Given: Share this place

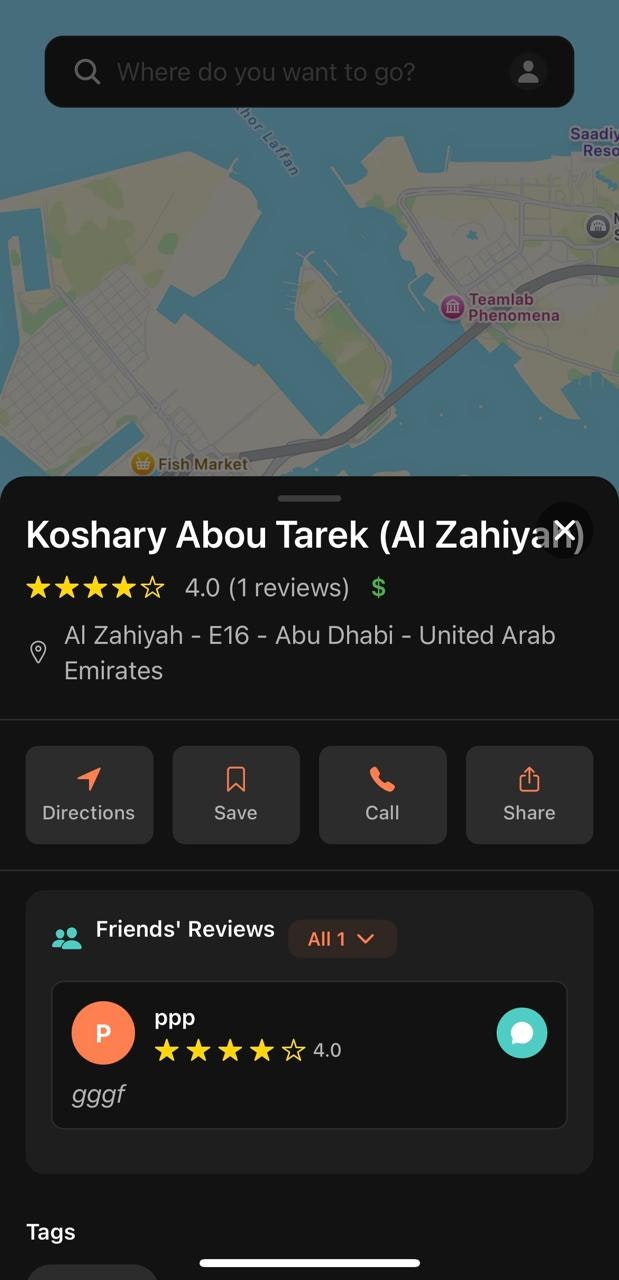Looking at the screenshot, I should (x=529, y=795).
